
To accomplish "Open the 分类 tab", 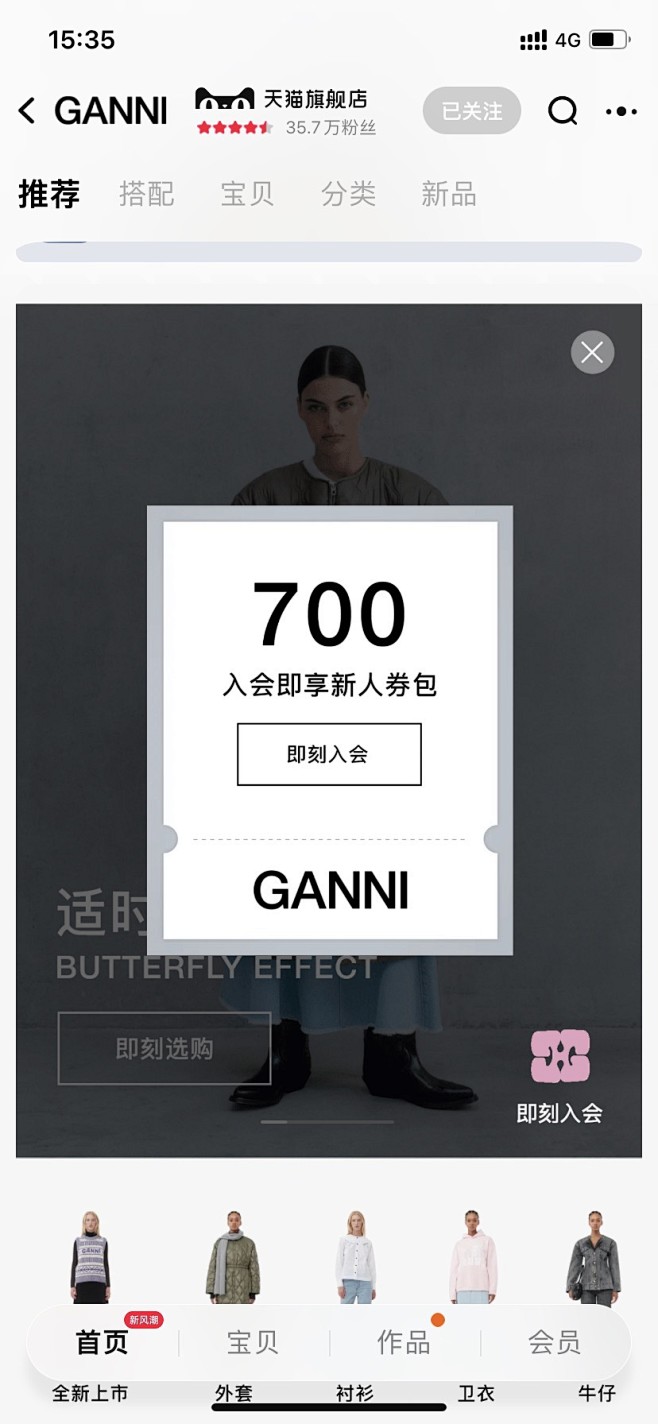I will coord(348,193).
